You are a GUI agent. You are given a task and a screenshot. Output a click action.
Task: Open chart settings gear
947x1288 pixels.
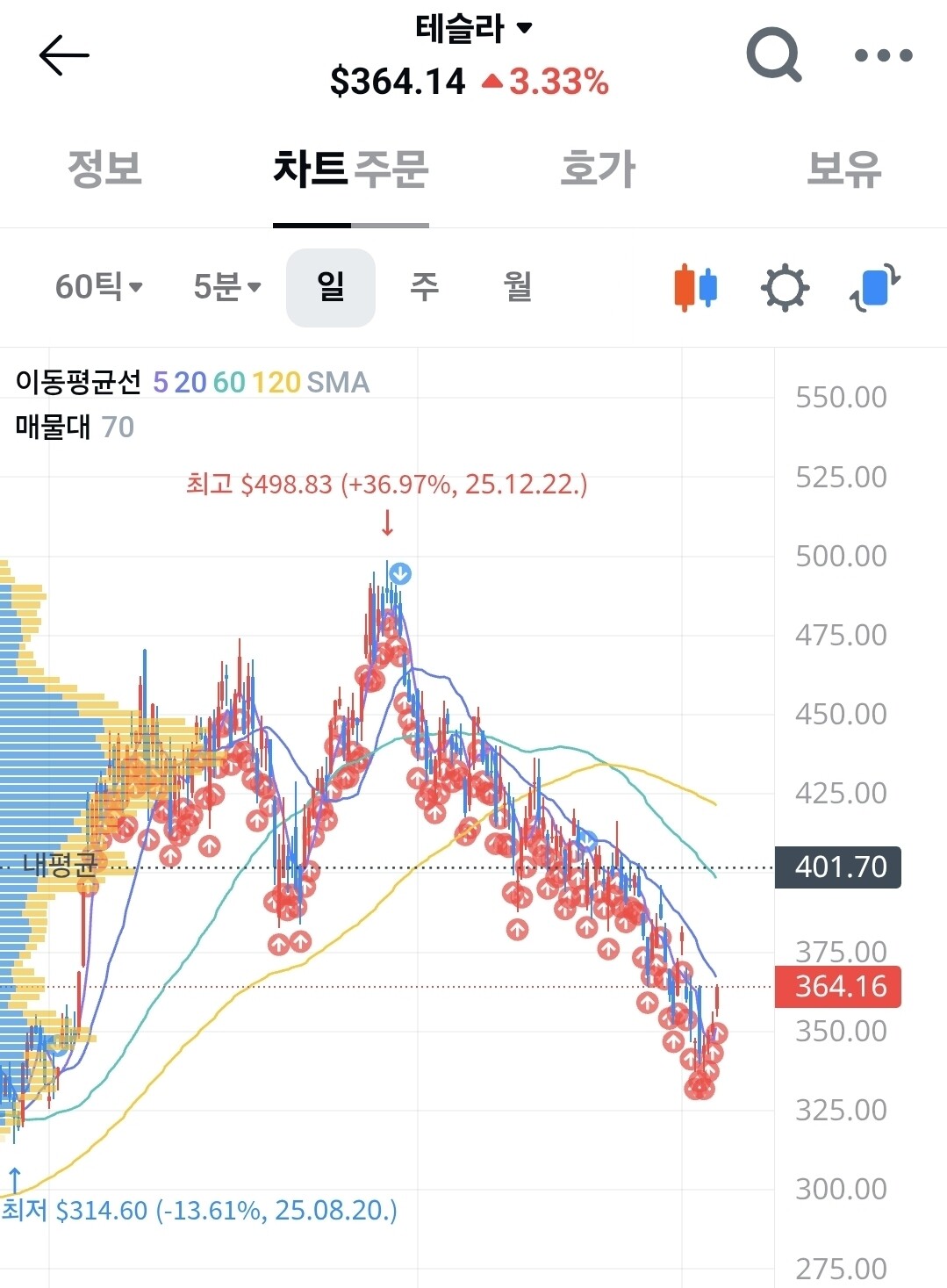click(x=785, y=288)
